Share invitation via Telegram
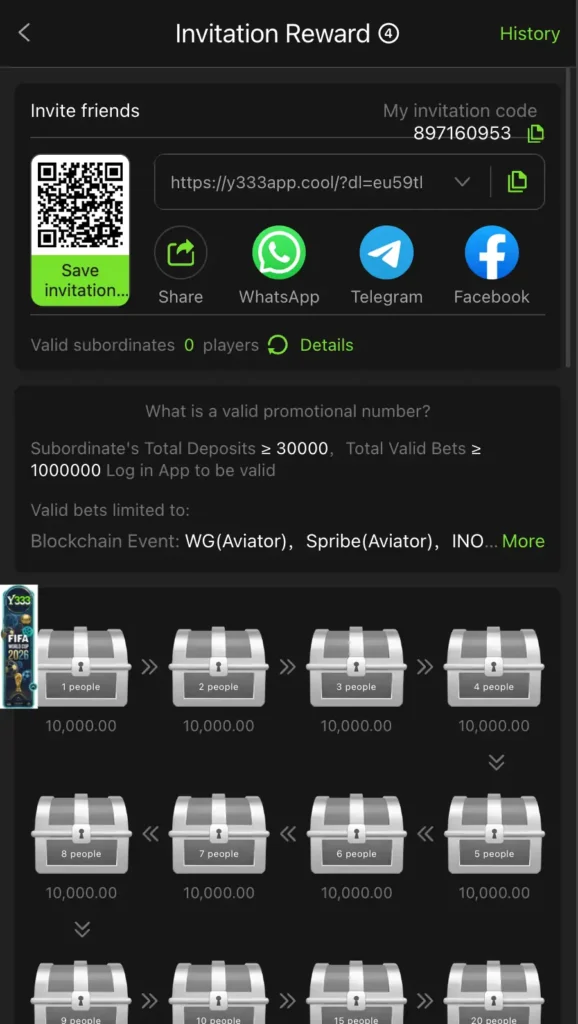578x1024 pixels. pos(387,252)
